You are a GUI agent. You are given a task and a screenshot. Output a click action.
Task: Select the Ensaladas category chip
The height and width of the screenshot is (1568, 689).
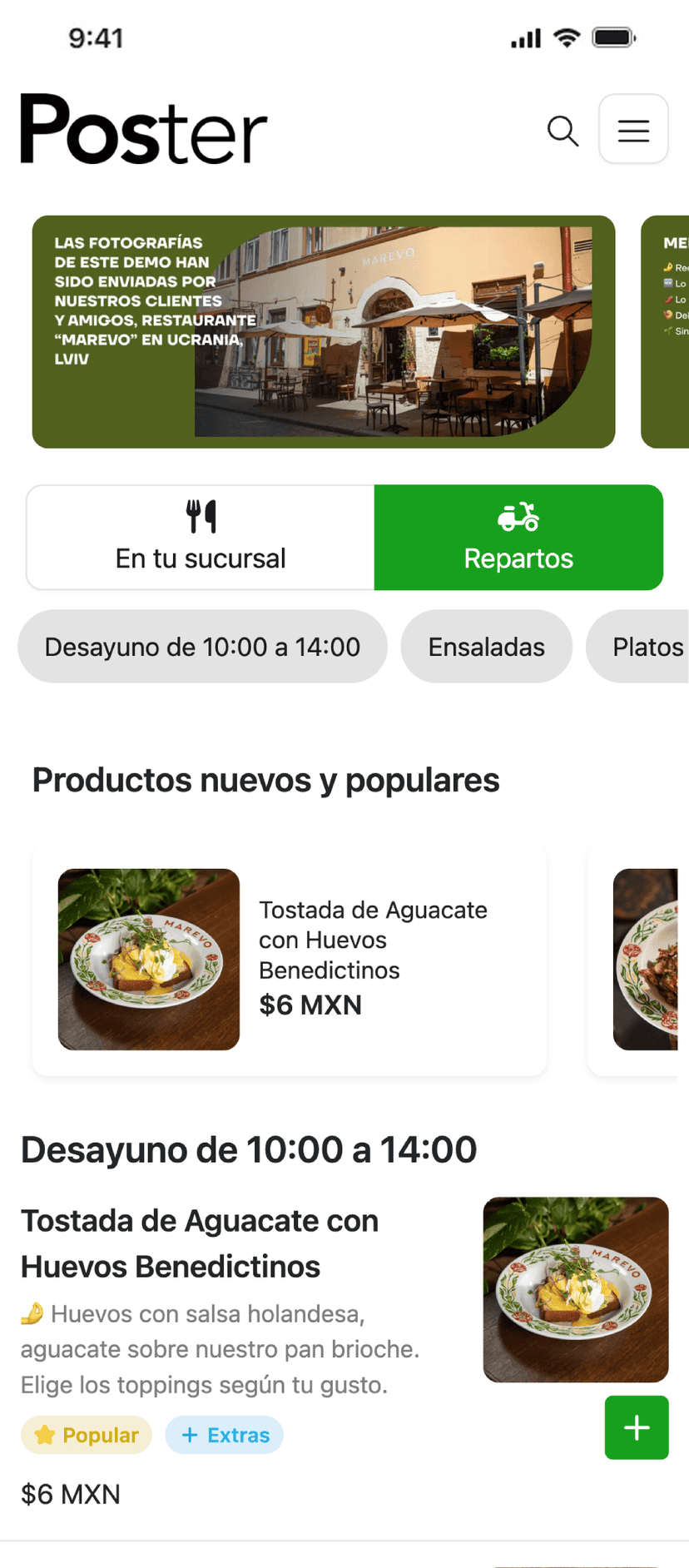pyautogui.click(x=486, y=647)
